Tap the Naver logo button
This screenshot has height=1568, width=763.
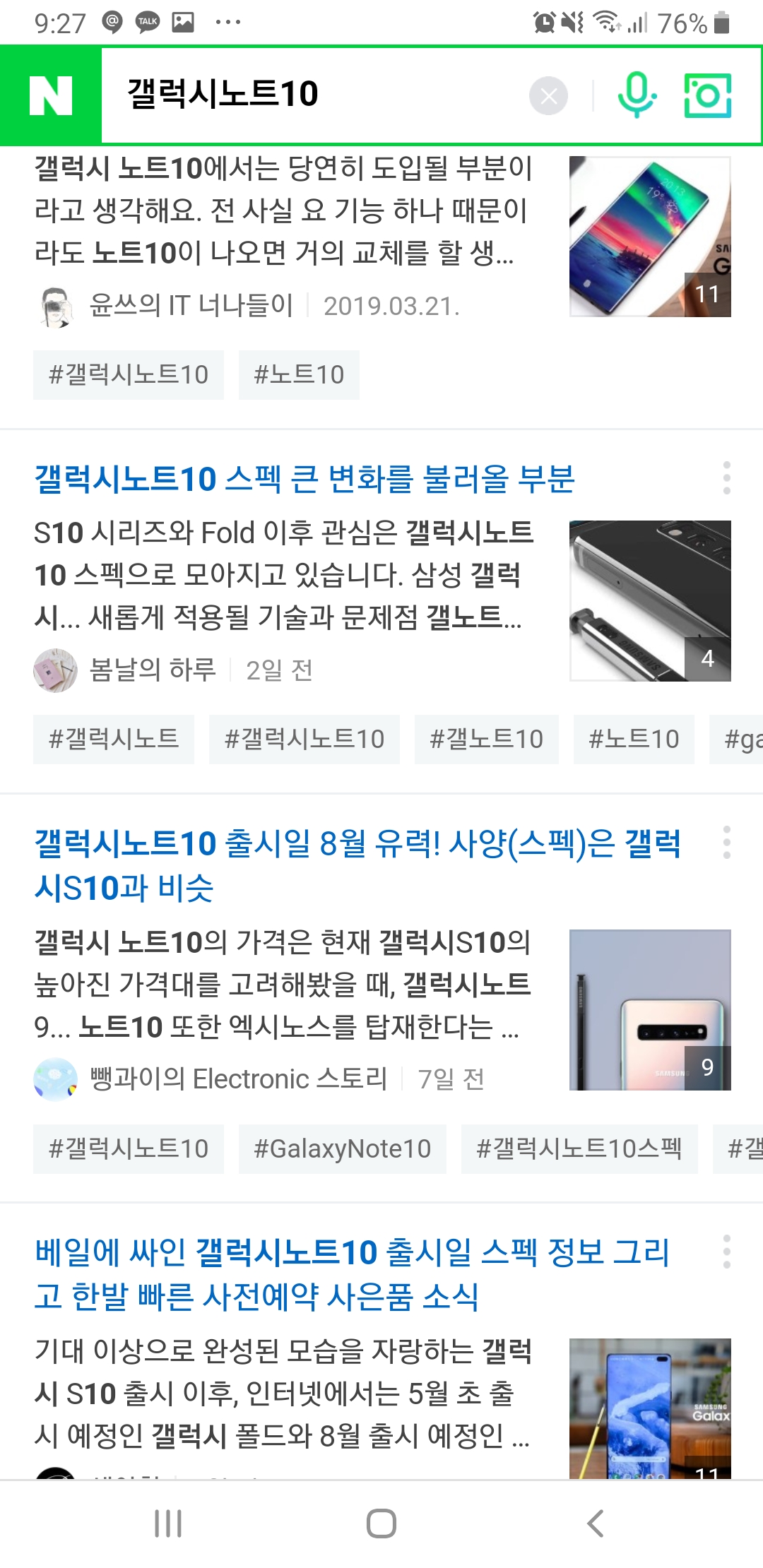[x=51, y=95]
